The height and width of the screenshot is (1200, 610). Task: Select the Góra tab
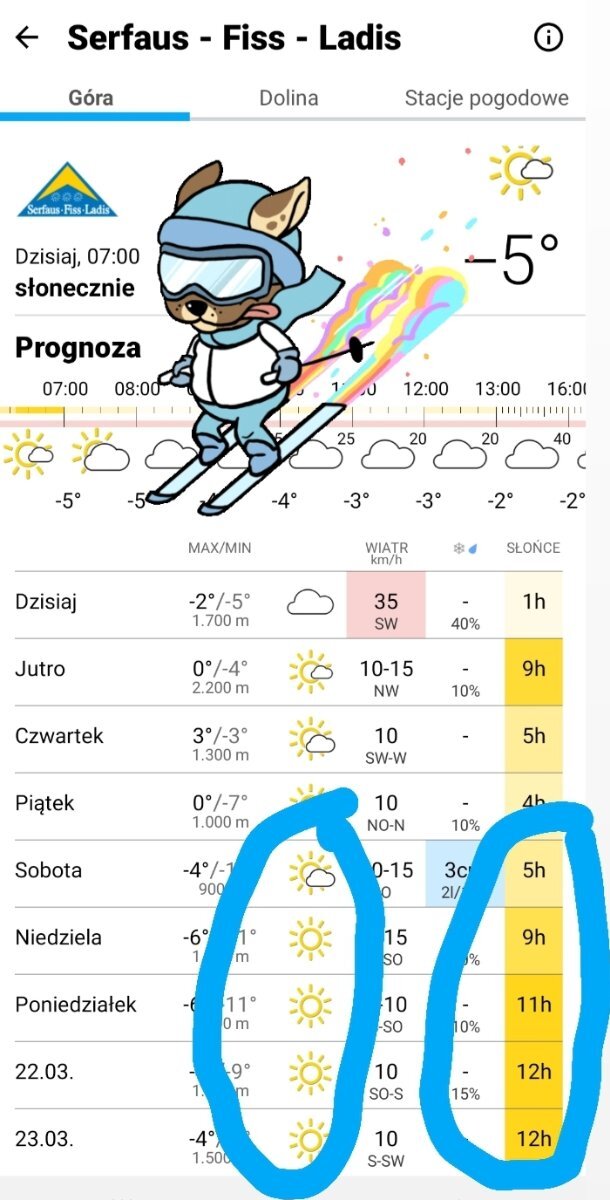(91, 98)
